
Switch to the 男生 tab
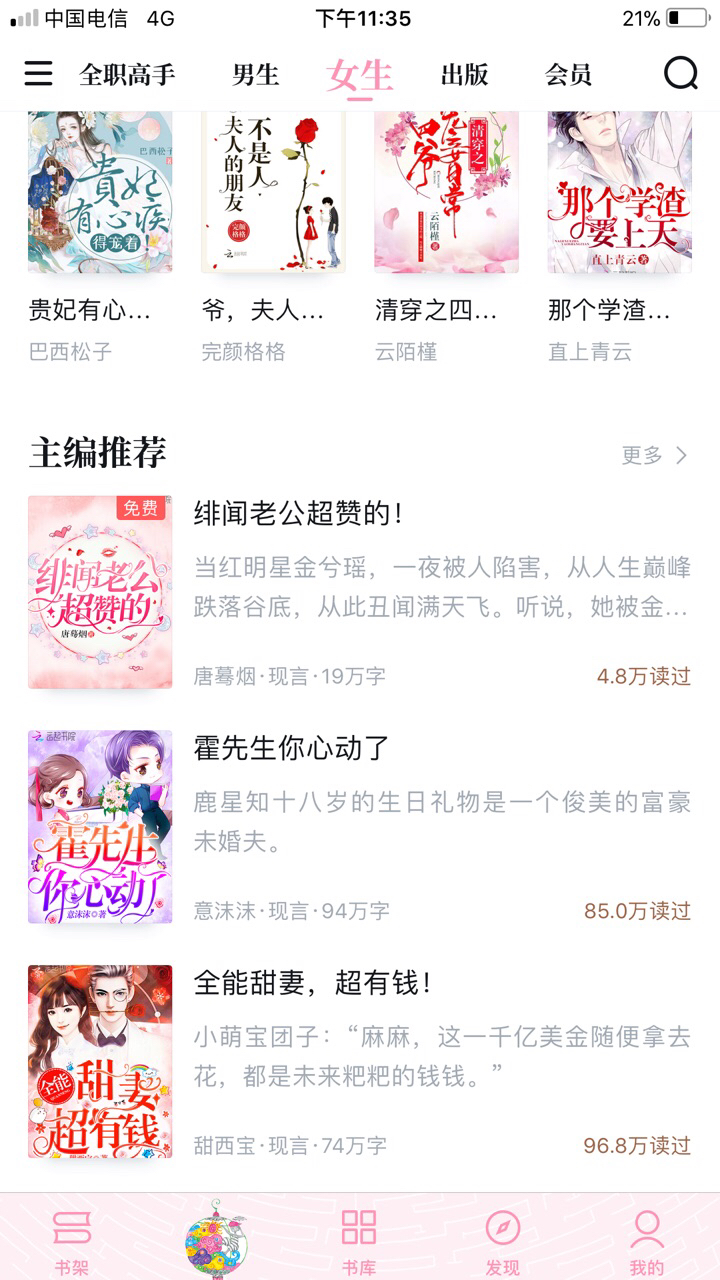click(255, 74)
